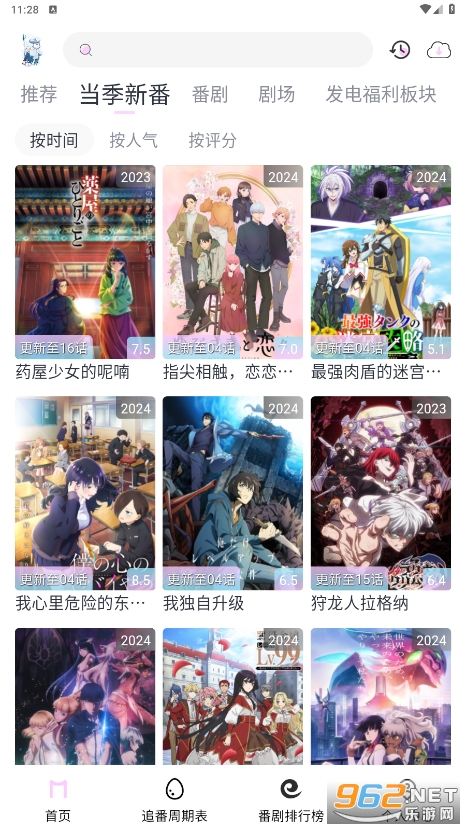Switch to the 推荐 tab
Image resolution: width=466 pixels, height=830 pixels.
39,94
